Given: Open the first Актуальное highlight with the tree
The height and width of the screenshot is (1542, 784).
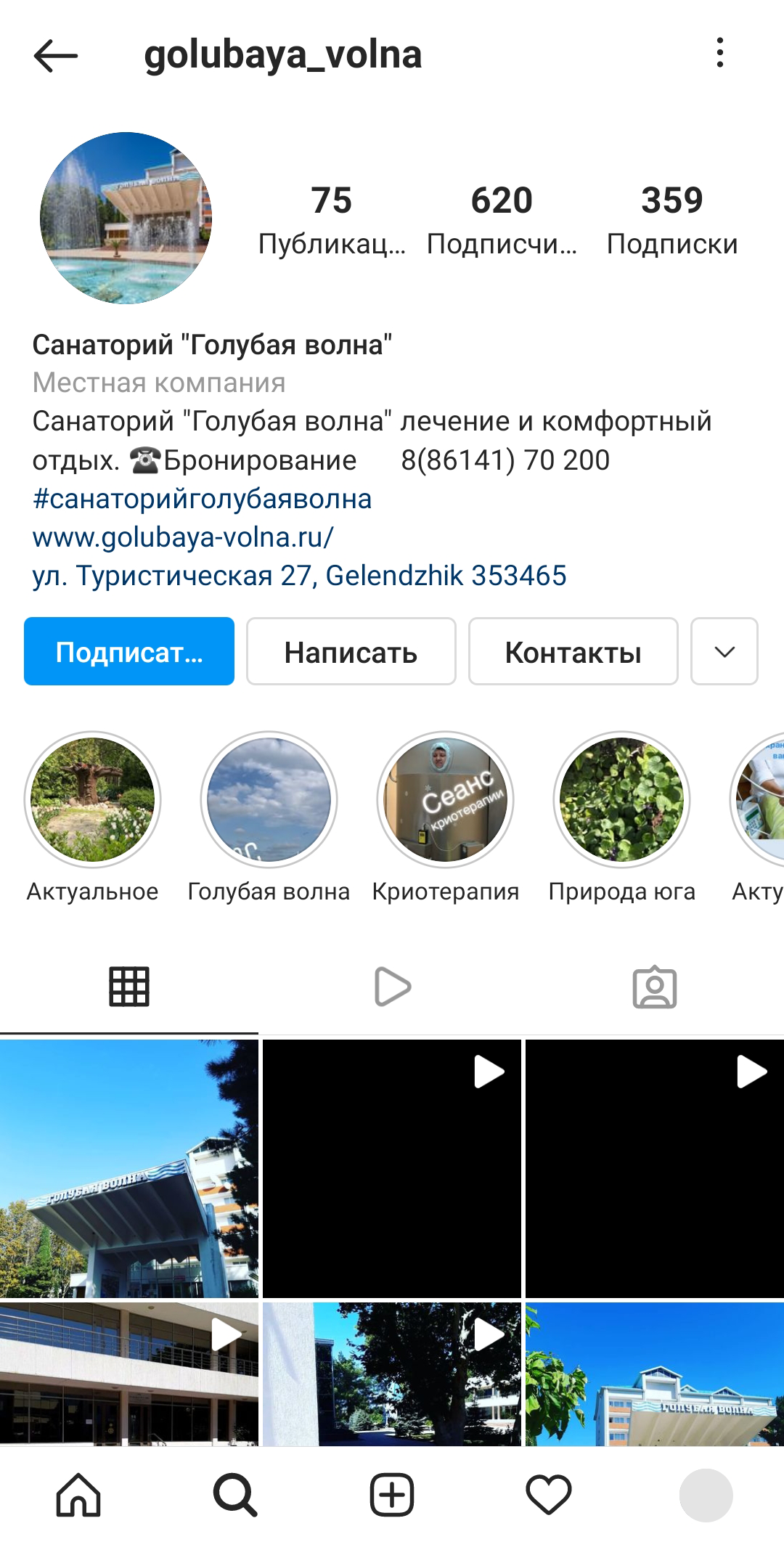Looking at the screenshot, I should [92, 799].
